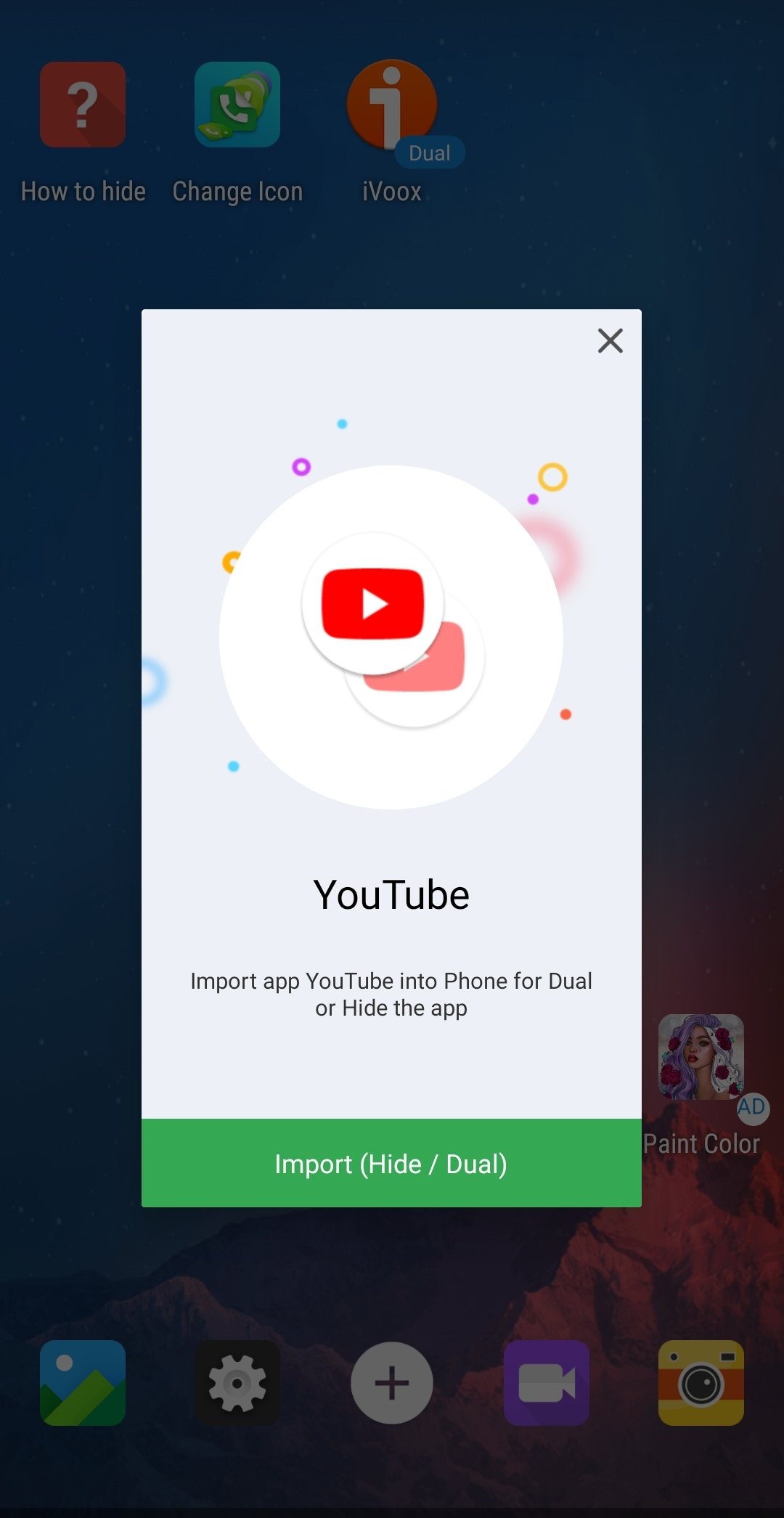Open the purple video camera app
784x1518 pixels.
[547, 1383]
